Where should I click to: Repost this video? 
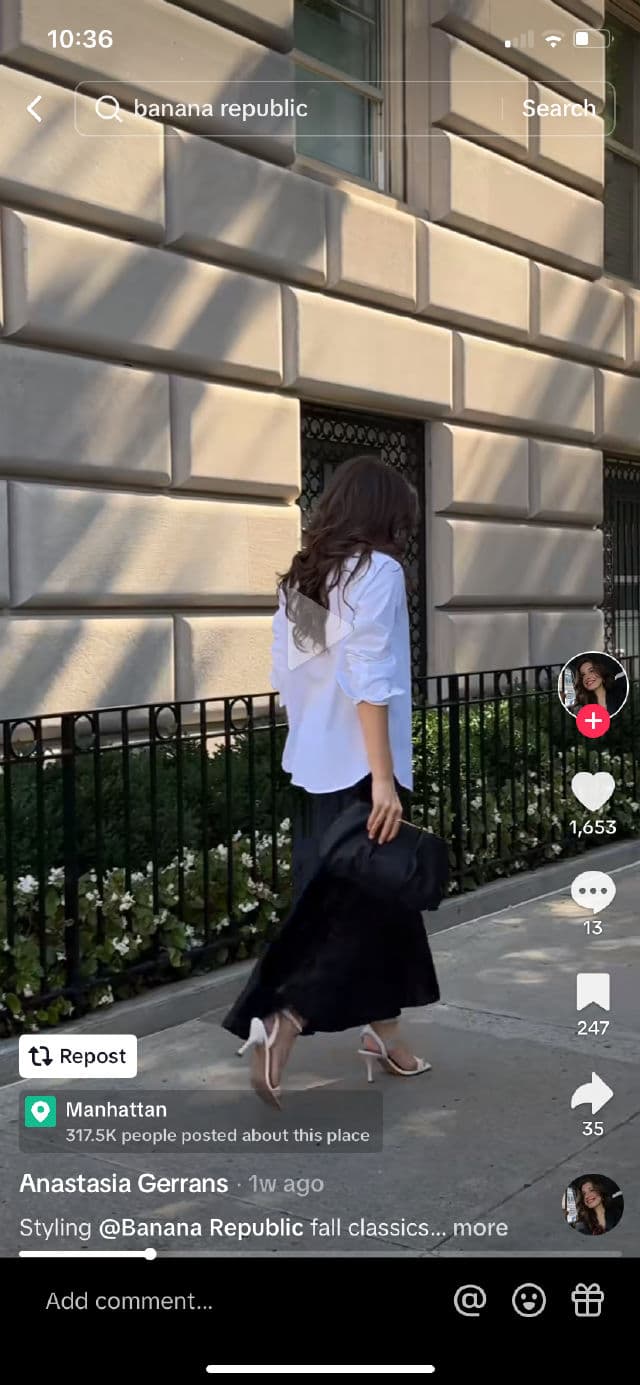click(x=78, y=1056)
